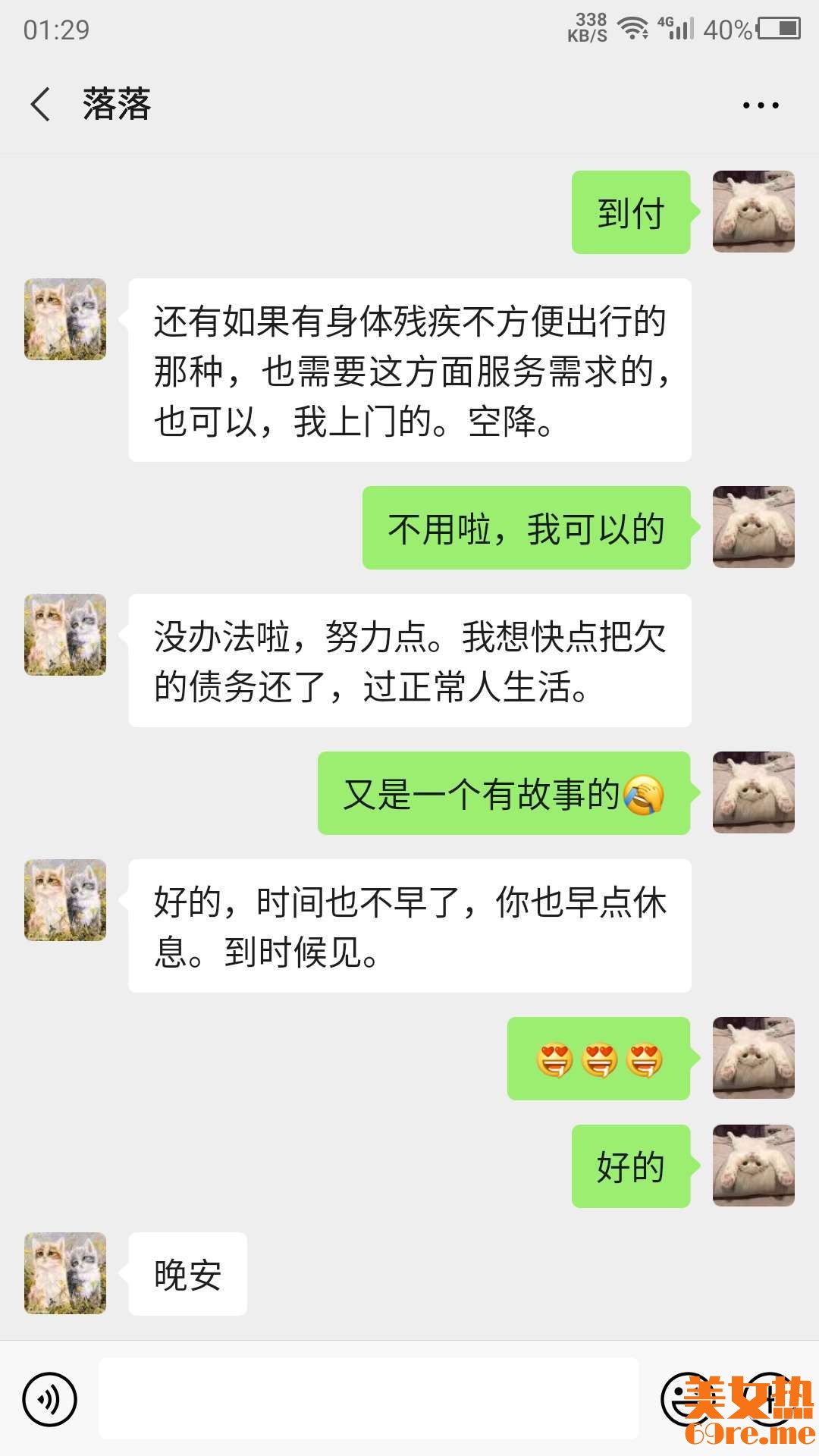Switch to voice message input
The width and height of the screenshot is (819, 1456).
[x=50, y=1399]
